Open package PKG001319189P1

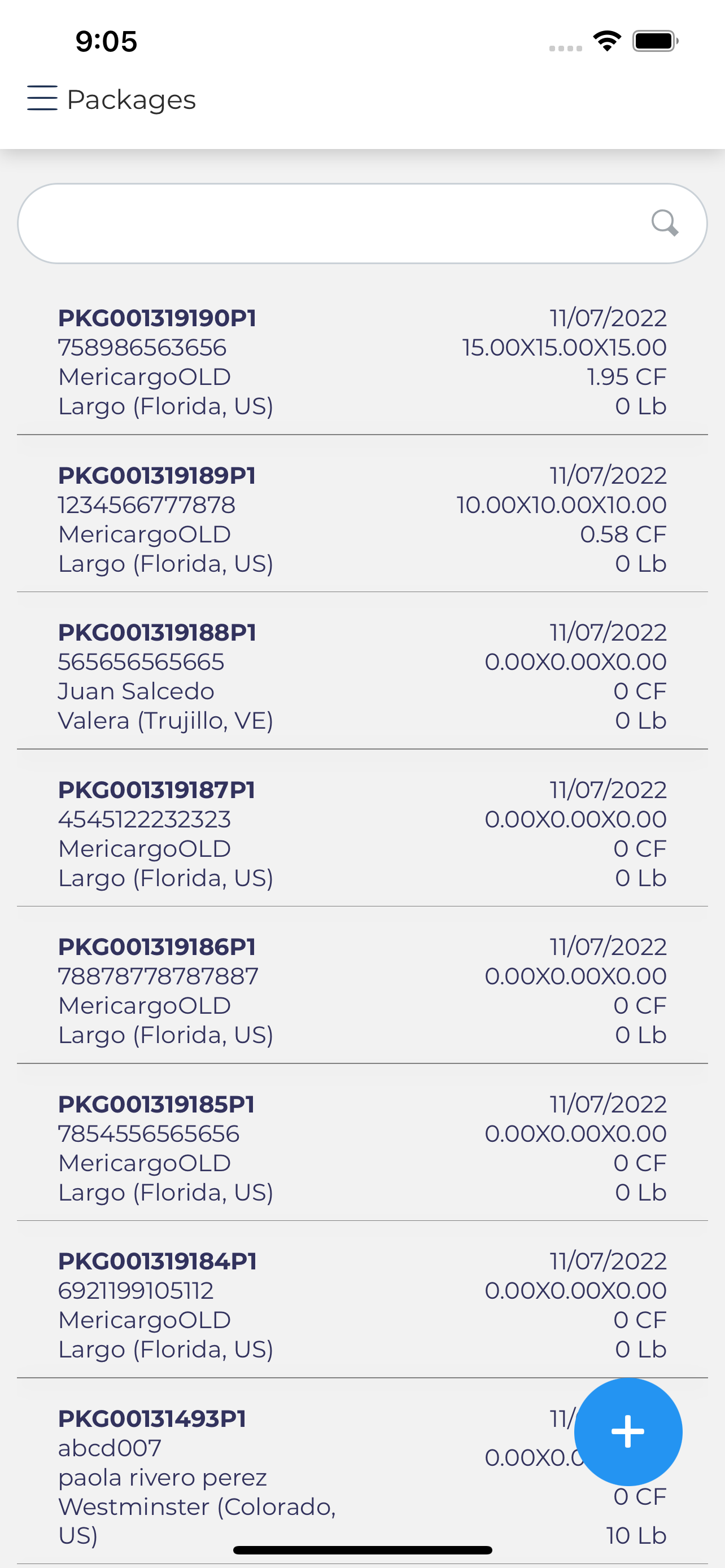[x=362, y=519]
